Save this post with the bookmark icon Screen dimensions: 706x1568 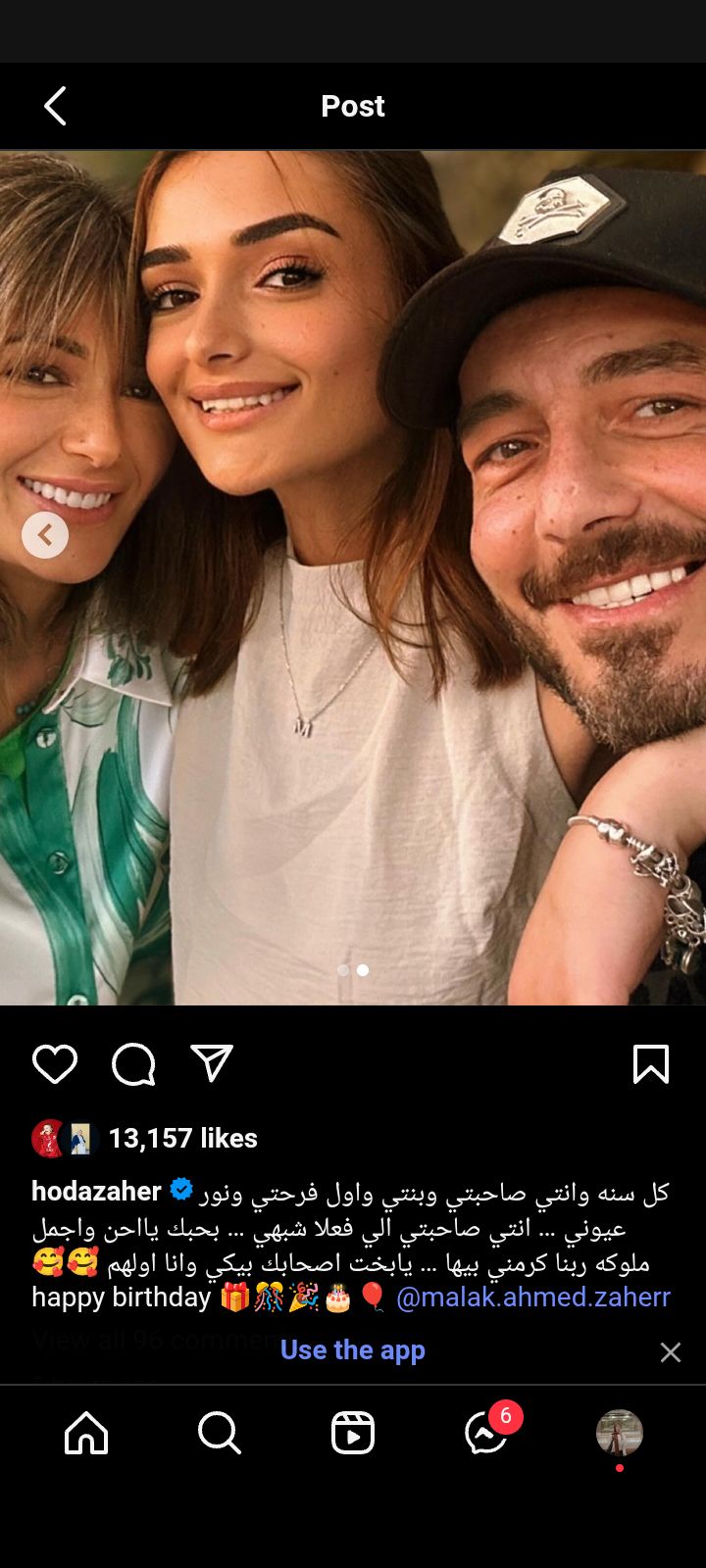[x=651, y=1064]
